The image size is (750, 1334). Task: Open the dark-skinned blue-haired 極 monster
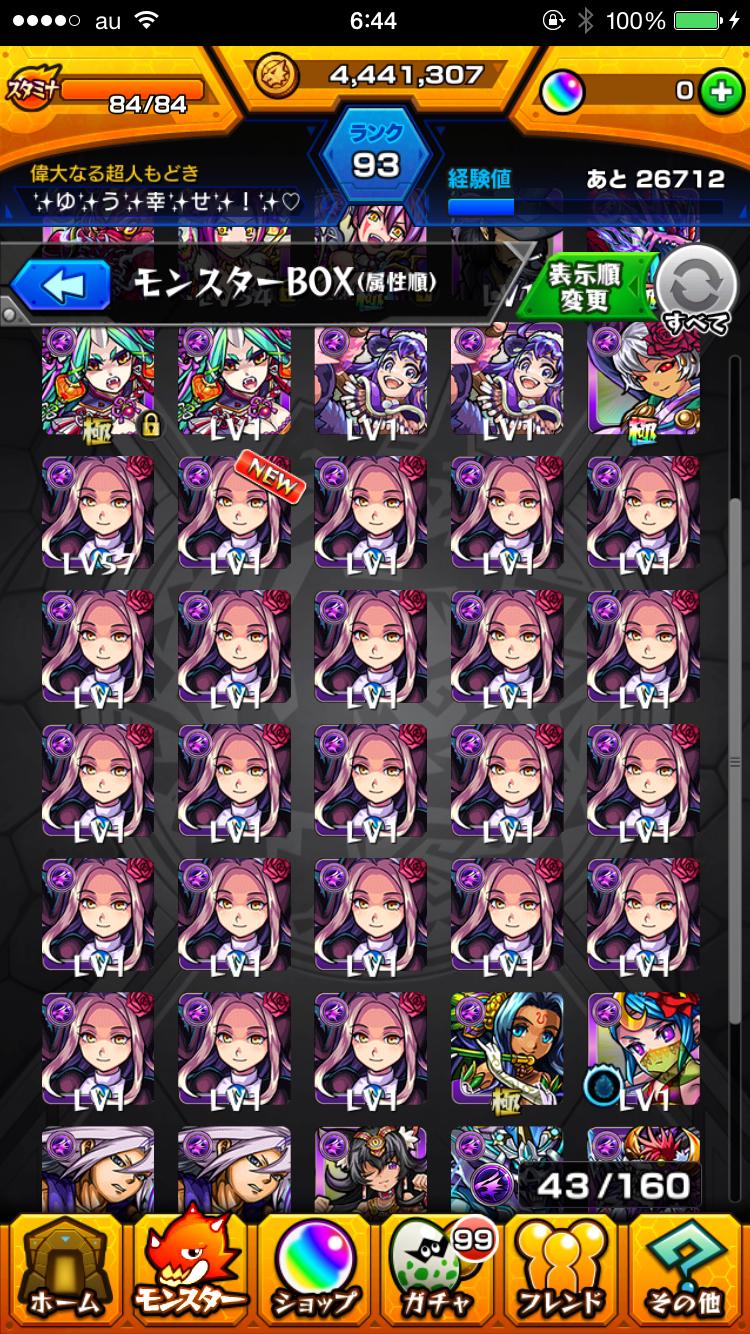(507, 1048)
